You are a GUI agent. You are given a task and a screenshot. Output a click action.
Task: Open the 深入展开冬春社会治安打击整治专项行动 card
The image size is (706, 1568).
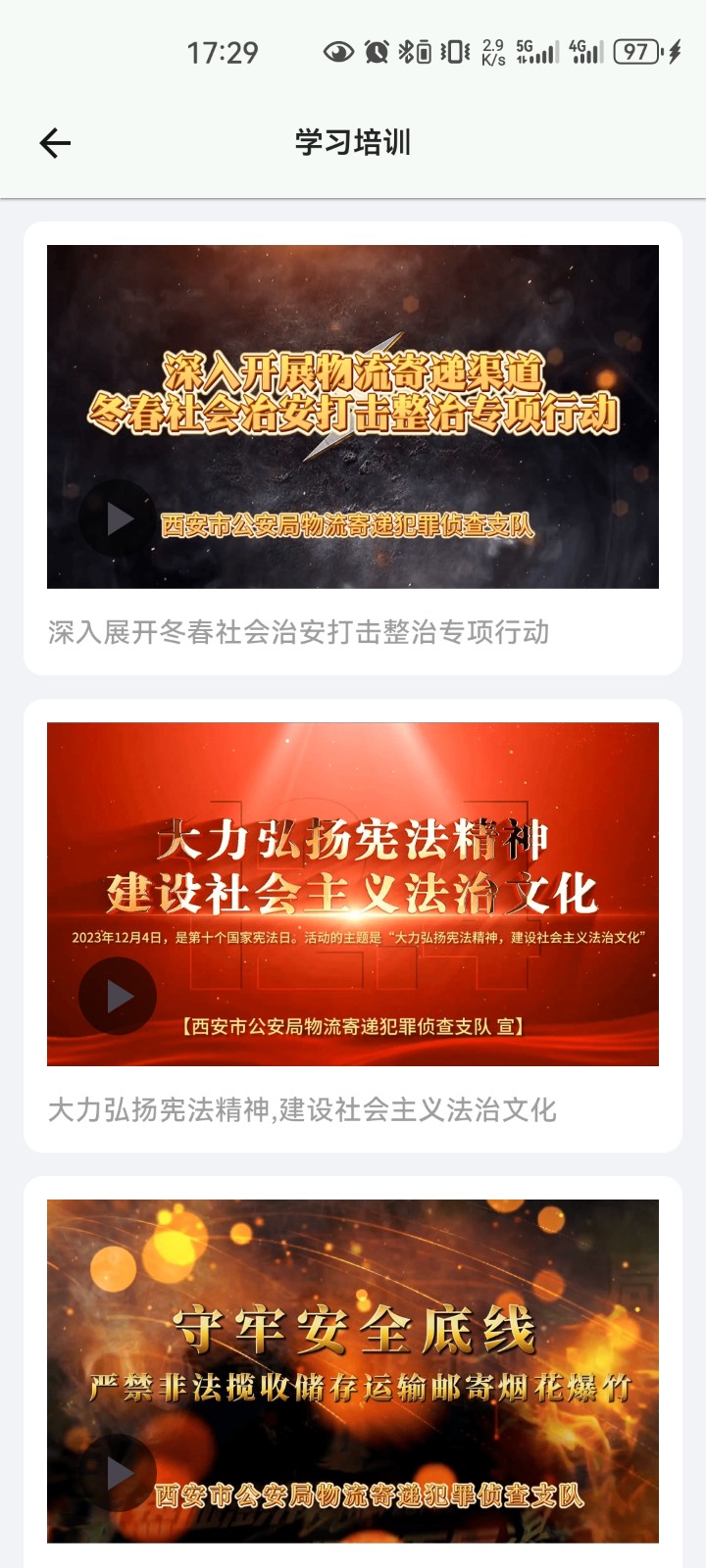298,632
